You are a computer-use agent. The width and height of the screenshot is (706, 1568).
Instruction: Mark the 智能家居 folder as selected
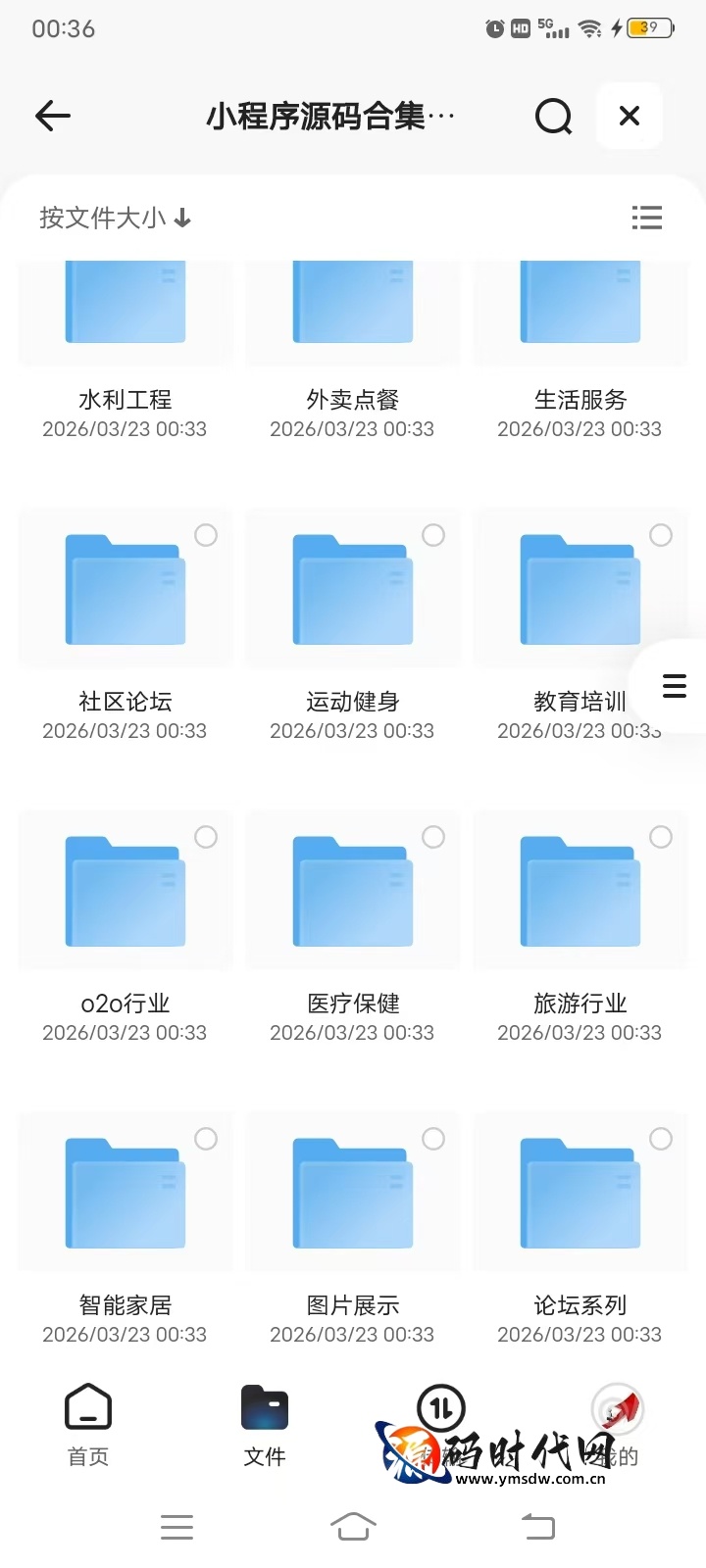[206, 1139]
